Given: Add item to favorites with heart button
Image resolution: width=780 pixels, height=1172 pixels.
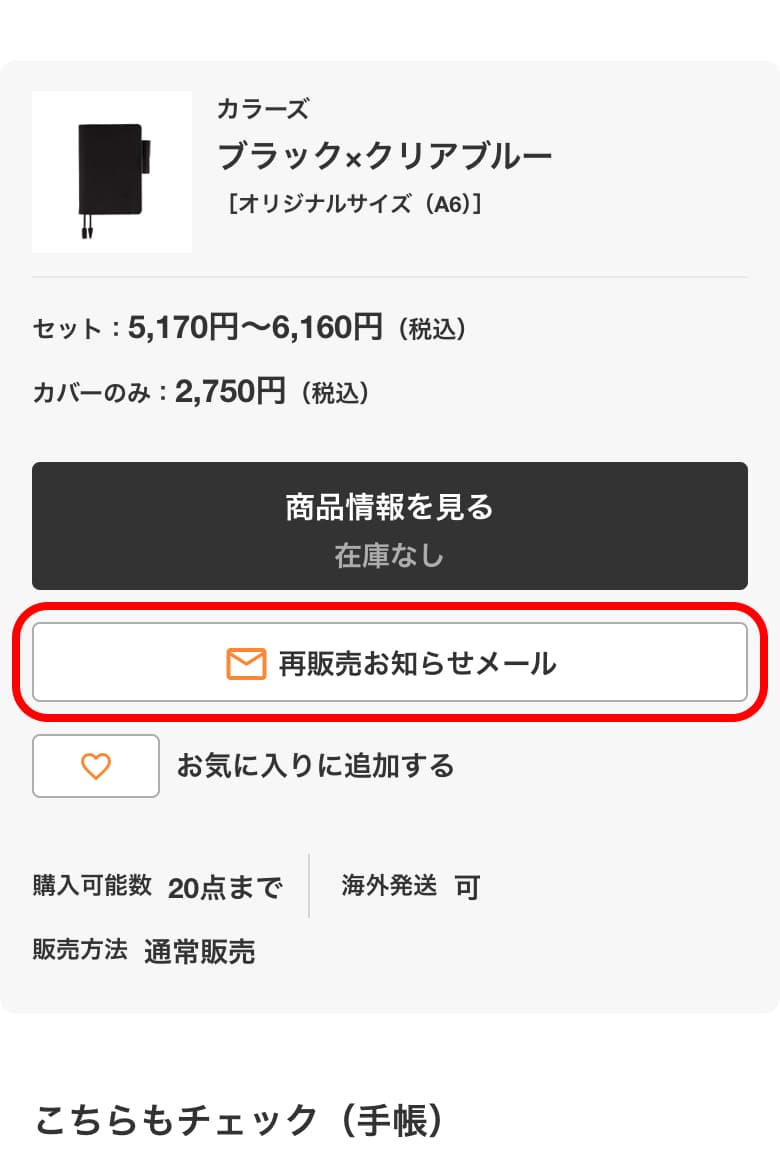Looking at the screenshot, I should click(x=96, y=766).
